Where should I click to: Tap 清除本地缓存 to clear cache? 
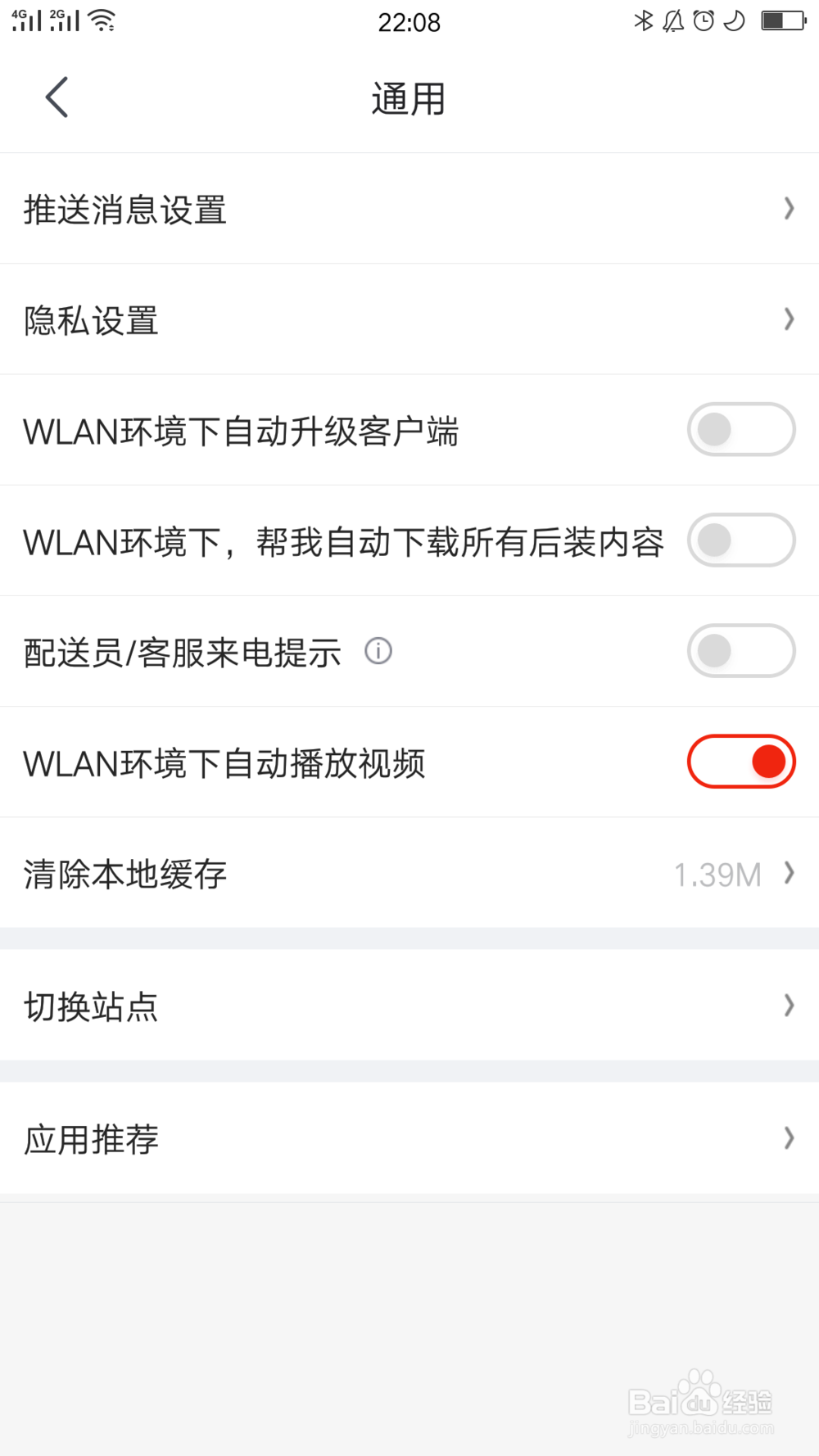125,874
